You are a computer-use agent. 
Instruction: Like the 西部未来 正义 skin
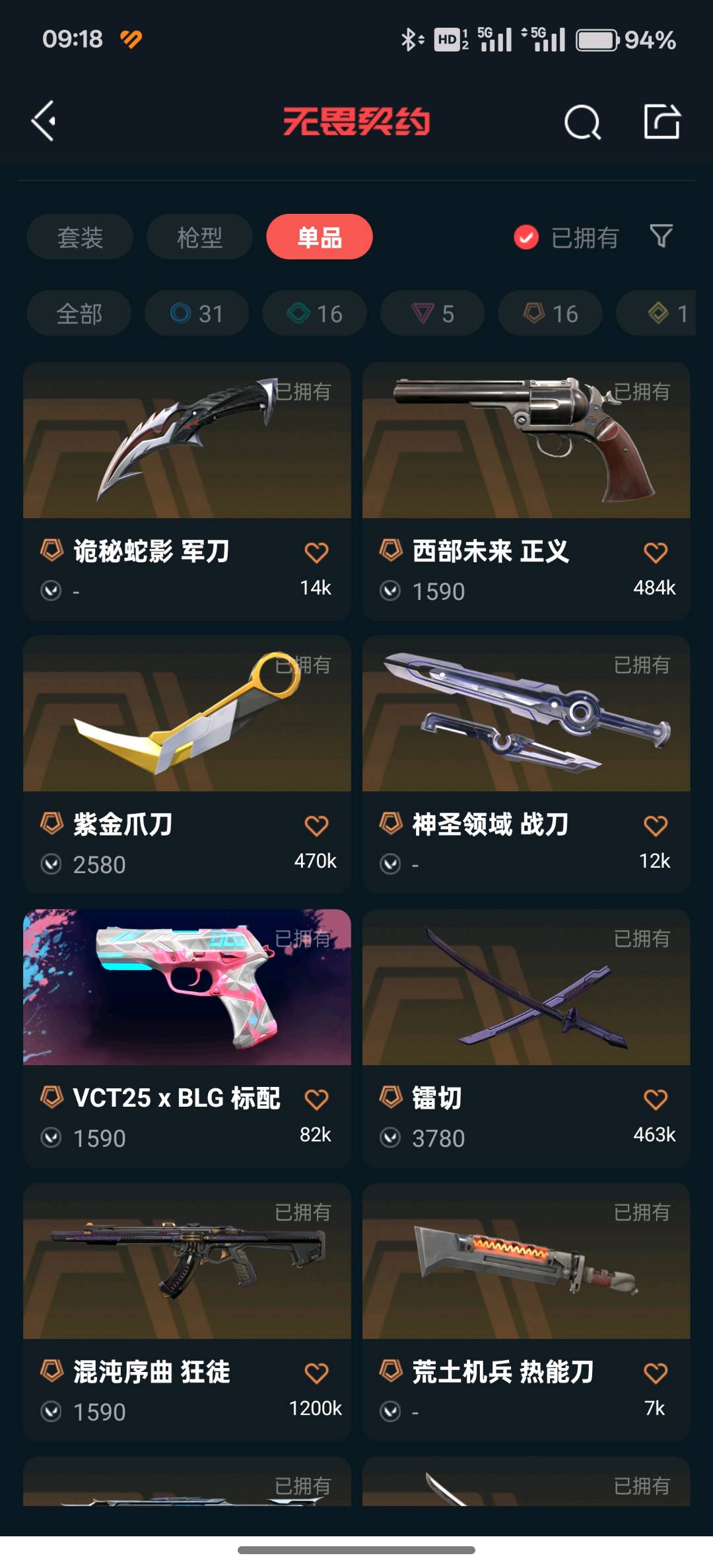655,552
